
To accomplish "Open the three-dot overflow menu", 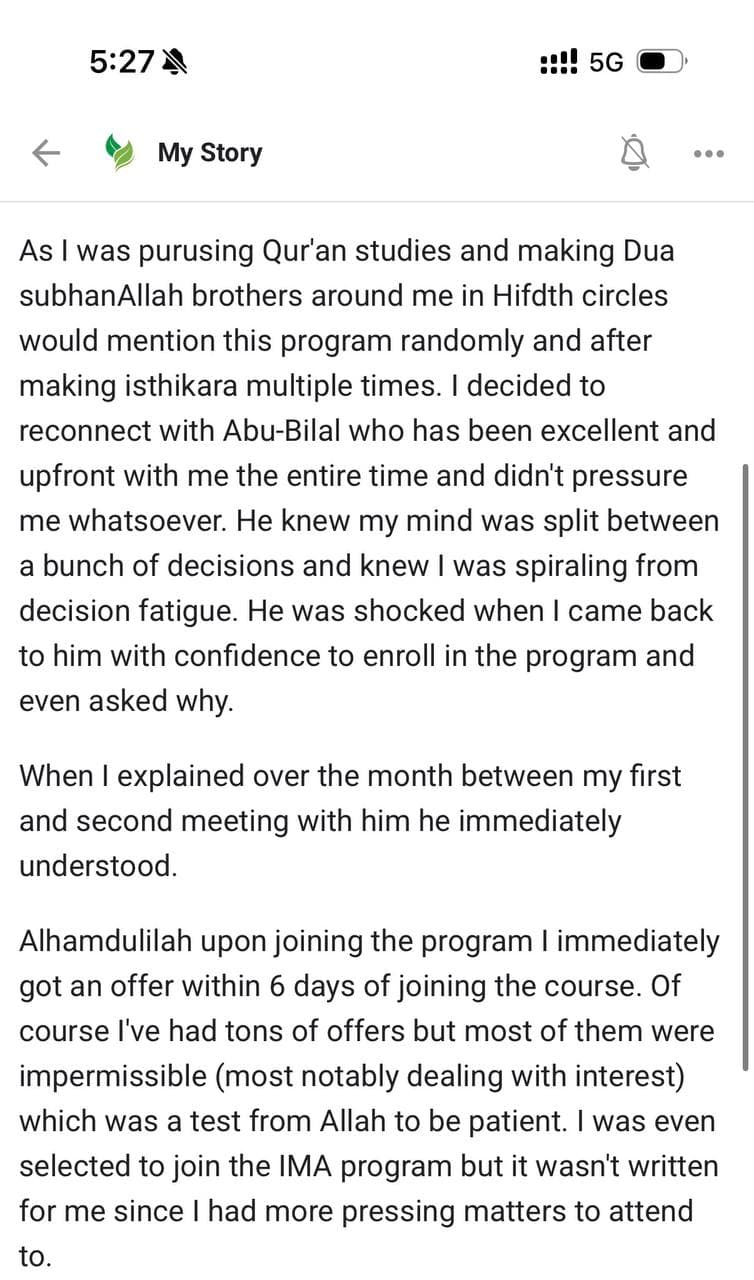I will coord(708,154).
